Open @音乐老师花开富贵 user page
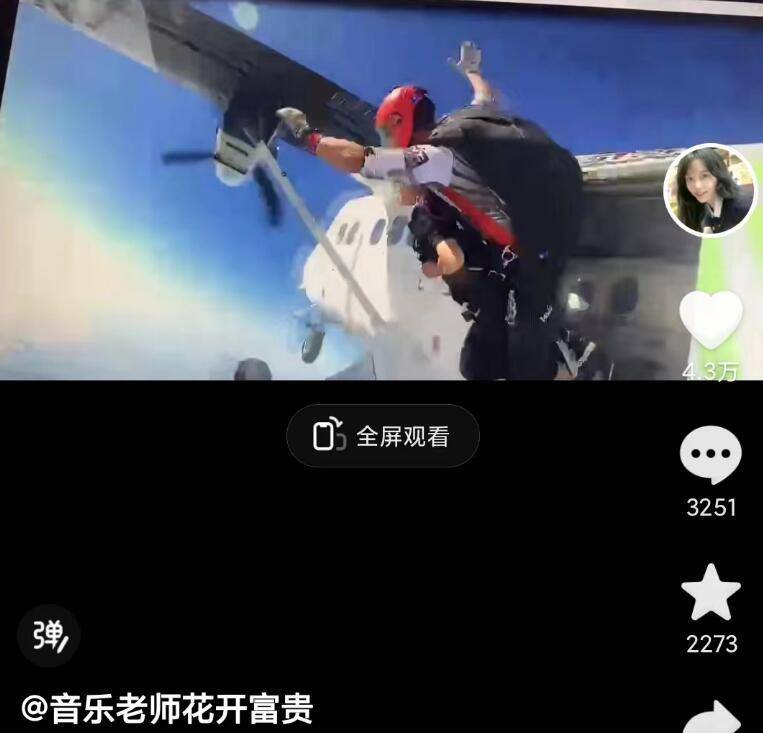The height and width of the screenshot is (733, 763). tap(168, 708)
